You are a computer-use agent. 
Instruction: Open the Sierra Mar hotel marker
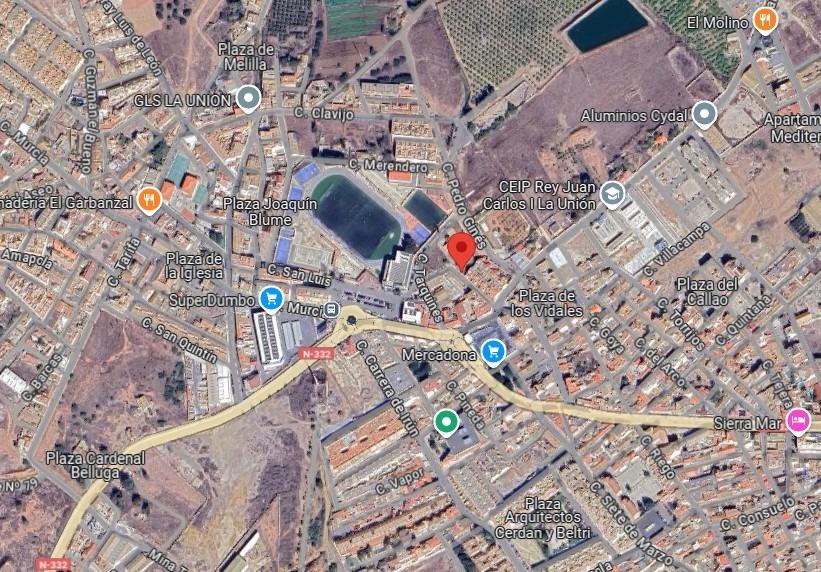pos(797,418)
